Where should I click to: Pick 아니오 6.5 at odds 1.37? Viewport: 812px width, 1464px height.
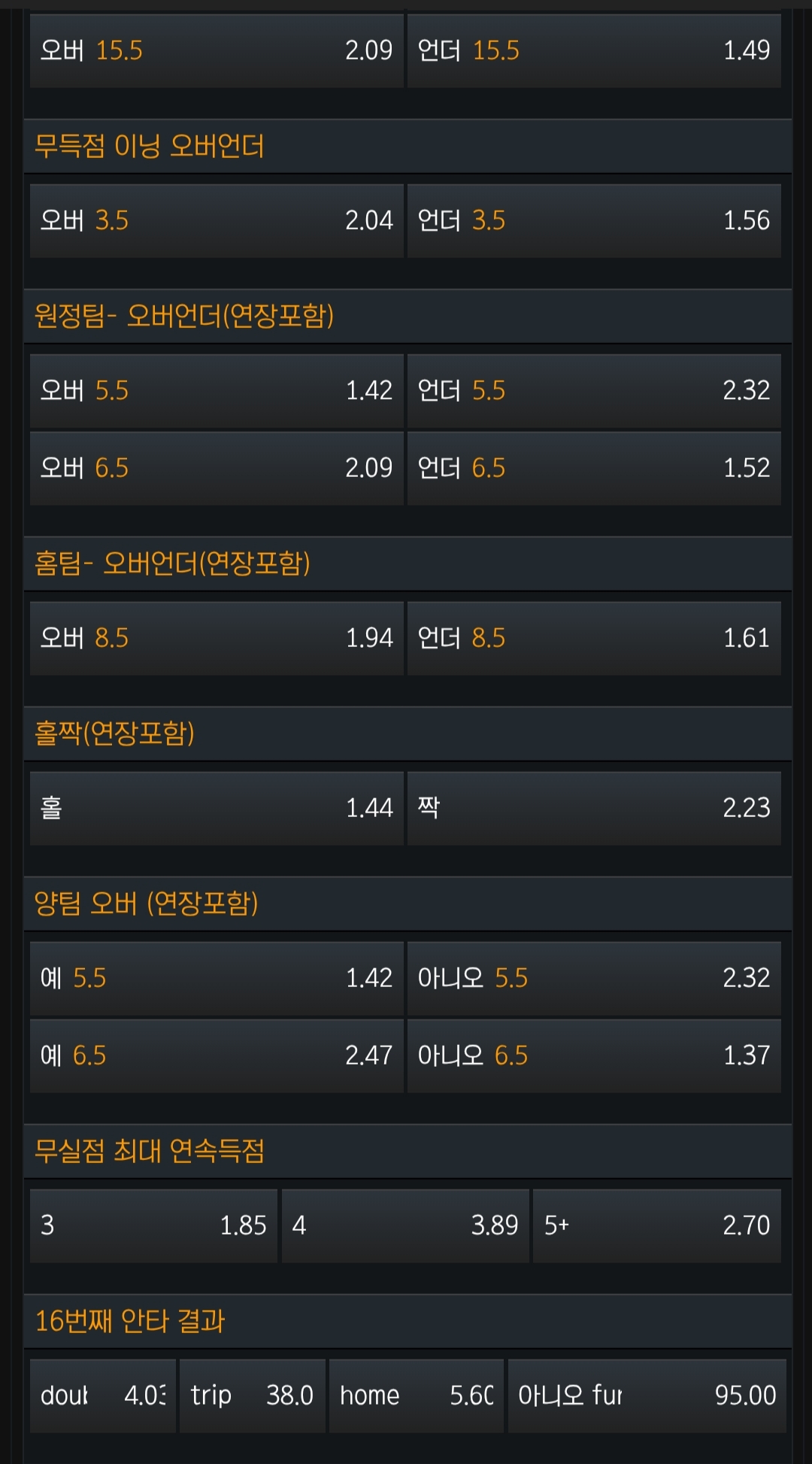(594, 1055)
